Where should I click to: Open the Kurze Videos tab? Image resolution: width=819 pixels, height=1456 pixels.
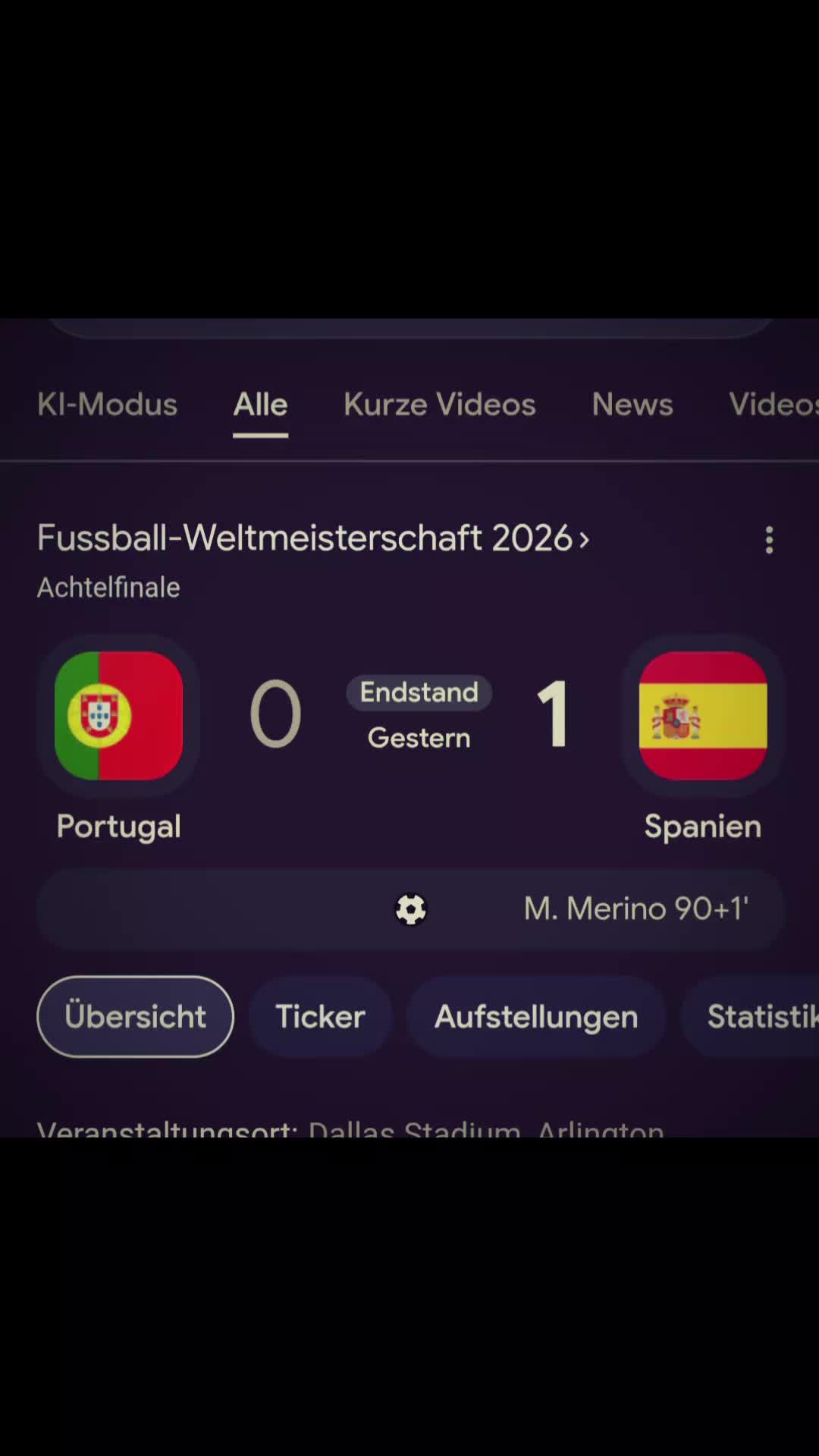pos(440,404)
